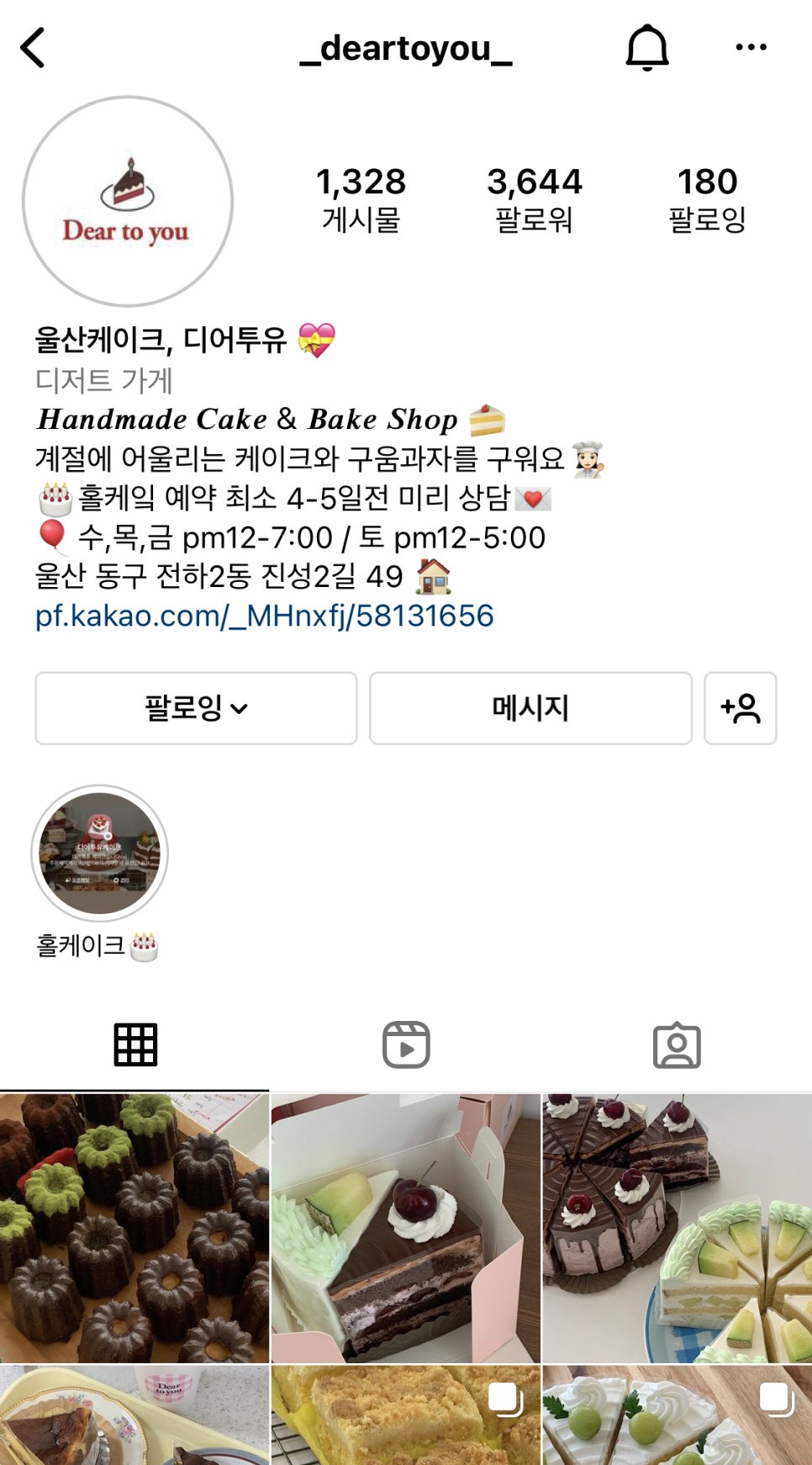The width and height of the screenshot is (812, 1465).
Task: Go back using the top-left arrow
Action: pyautogui.click(x=34, y=48)
